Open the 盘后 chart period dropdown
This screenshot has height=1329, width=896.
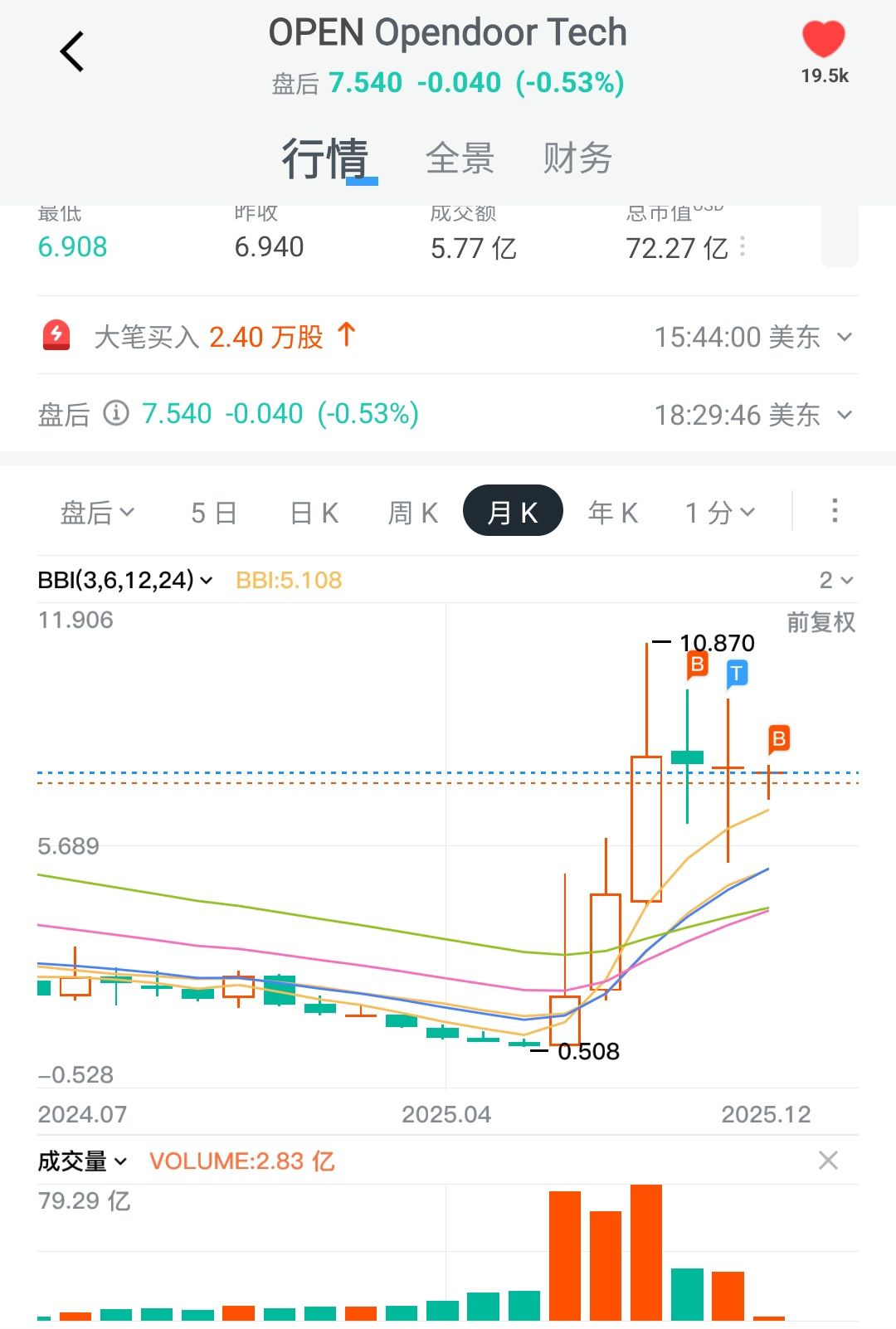(x=97, y=513)
